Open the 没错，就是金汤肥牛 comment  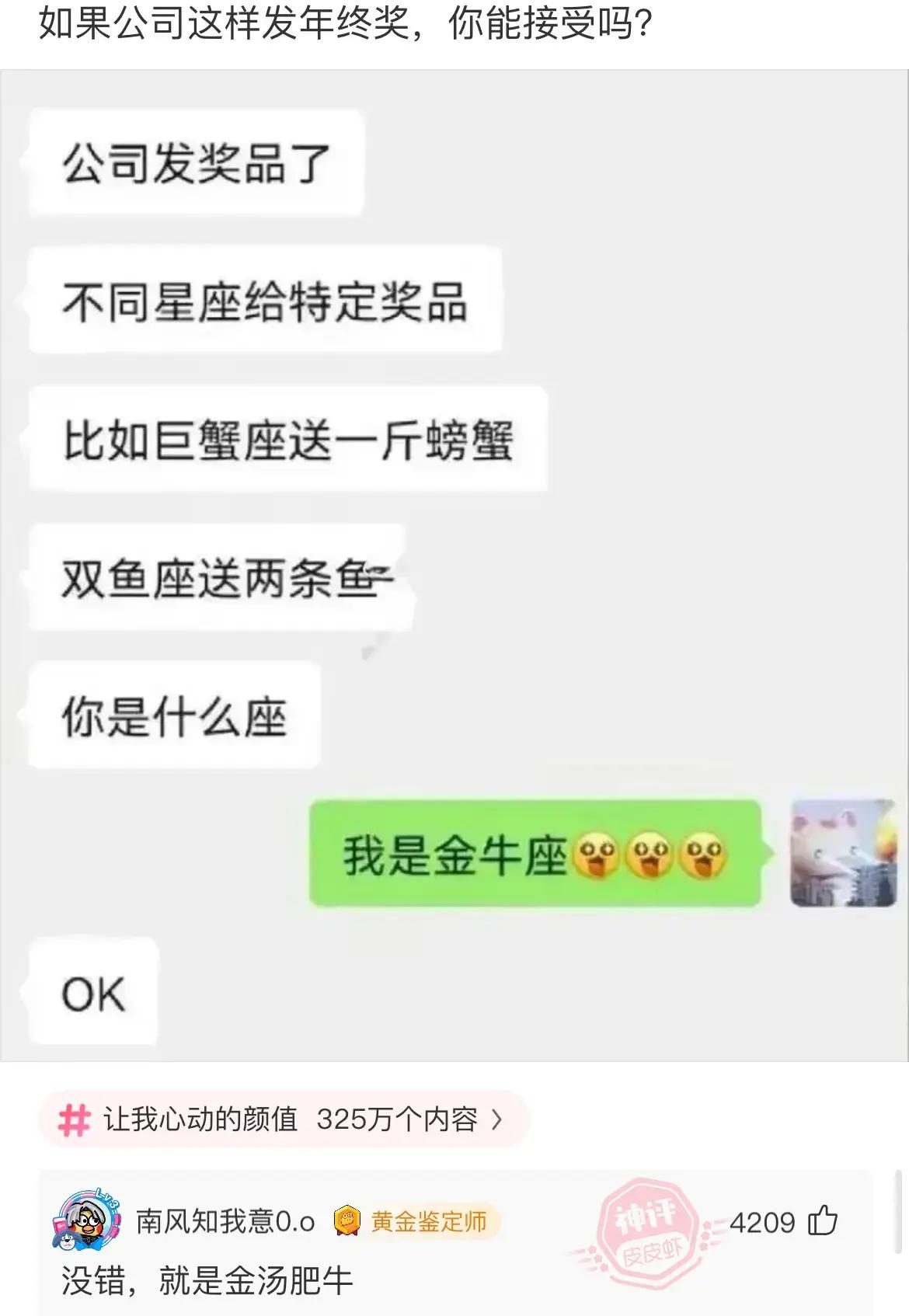tap(207, 1280)
